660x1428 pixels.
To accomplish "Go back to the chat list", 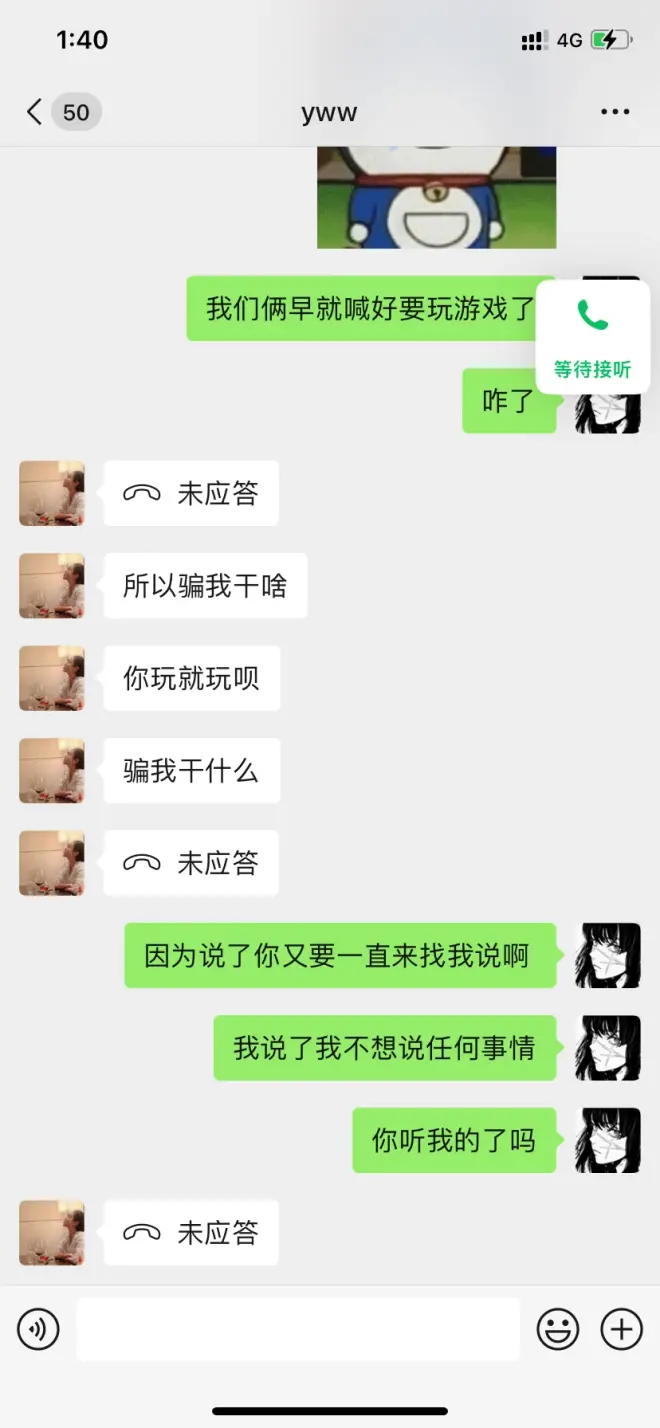I will [x=36, y=112].
